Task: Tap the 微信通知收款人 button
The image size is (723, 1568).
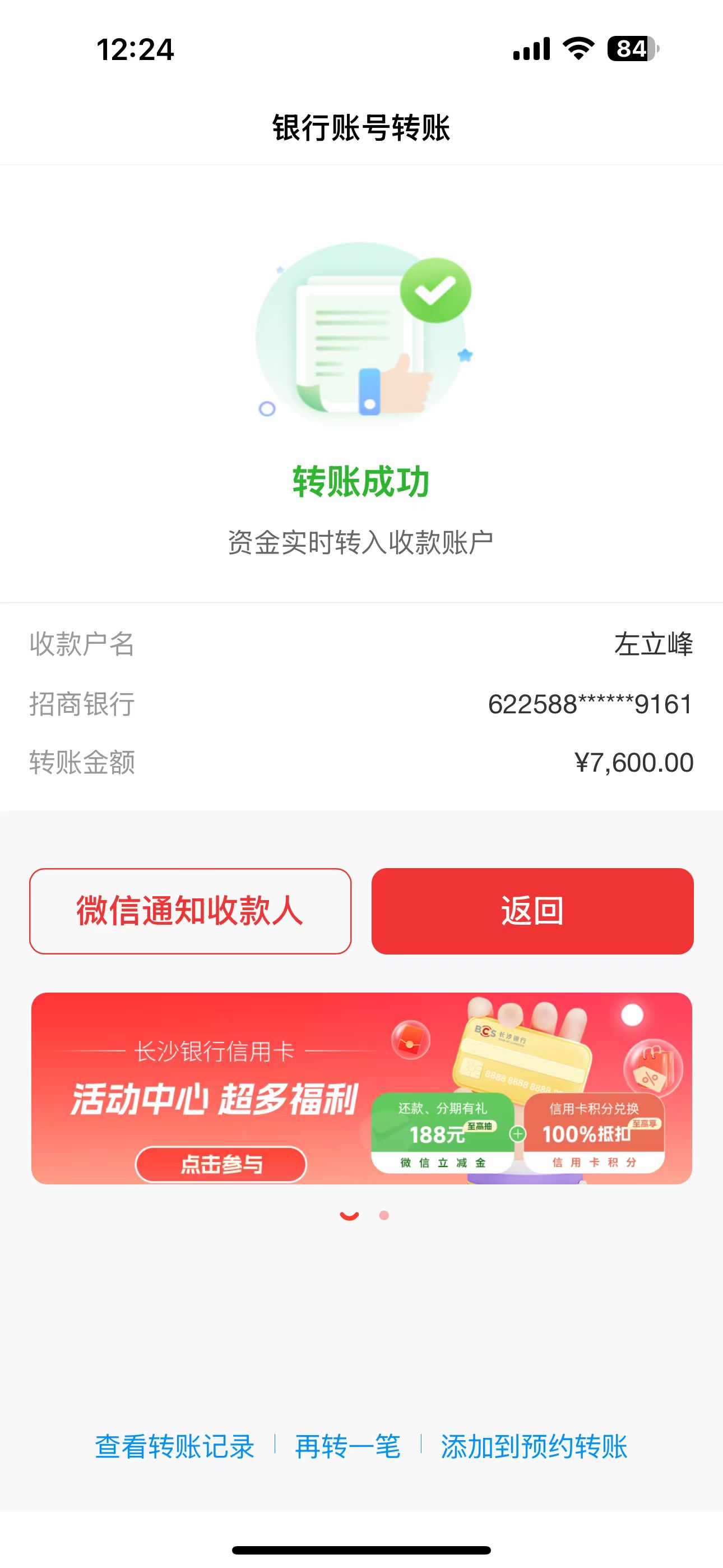Action: coord(191,911)
